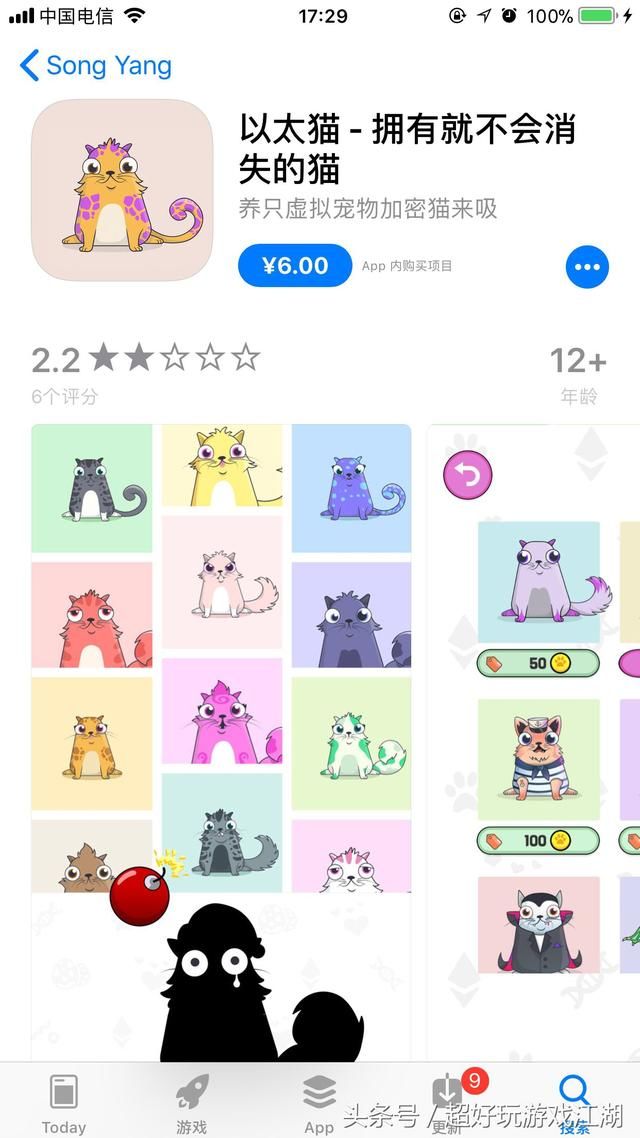Switch to the 搜索 tab
The image size is (640, 1138).
[x=575, y=1102]
